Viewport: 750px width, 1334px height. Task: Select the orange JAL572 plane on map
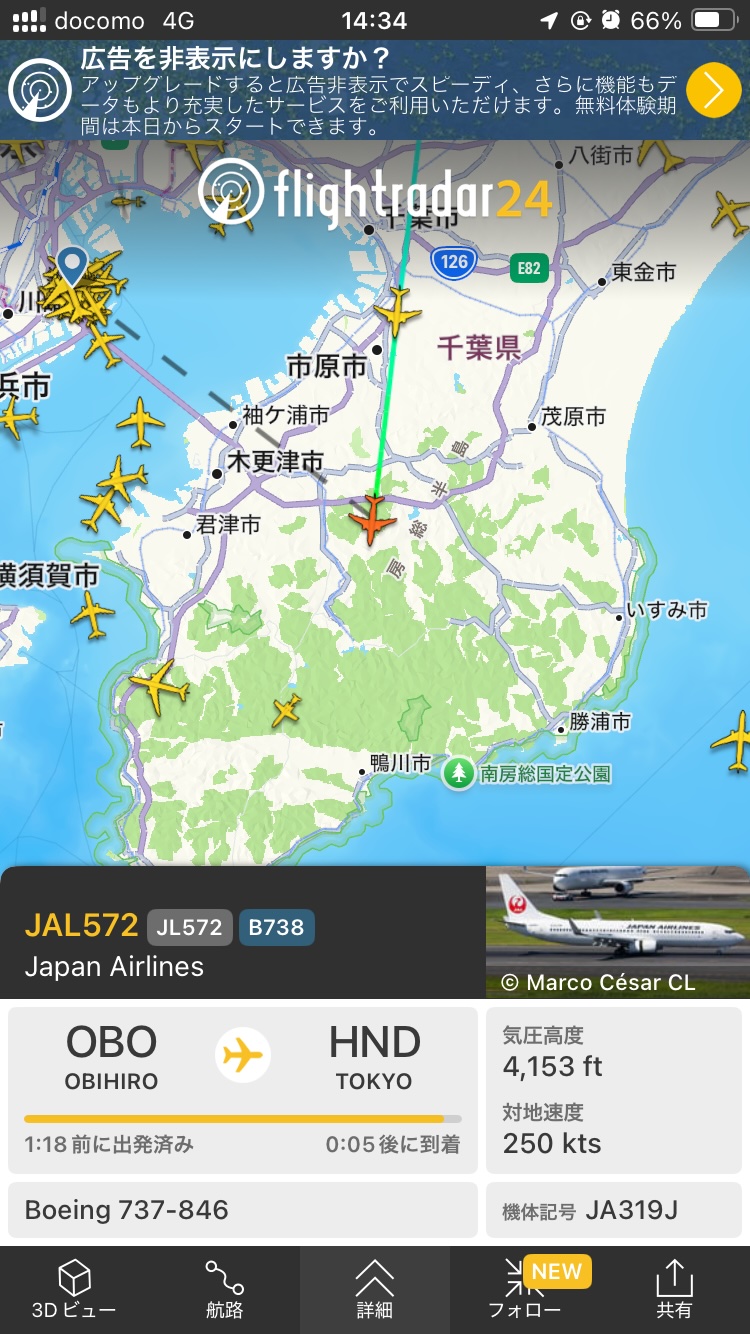(373, 520)
